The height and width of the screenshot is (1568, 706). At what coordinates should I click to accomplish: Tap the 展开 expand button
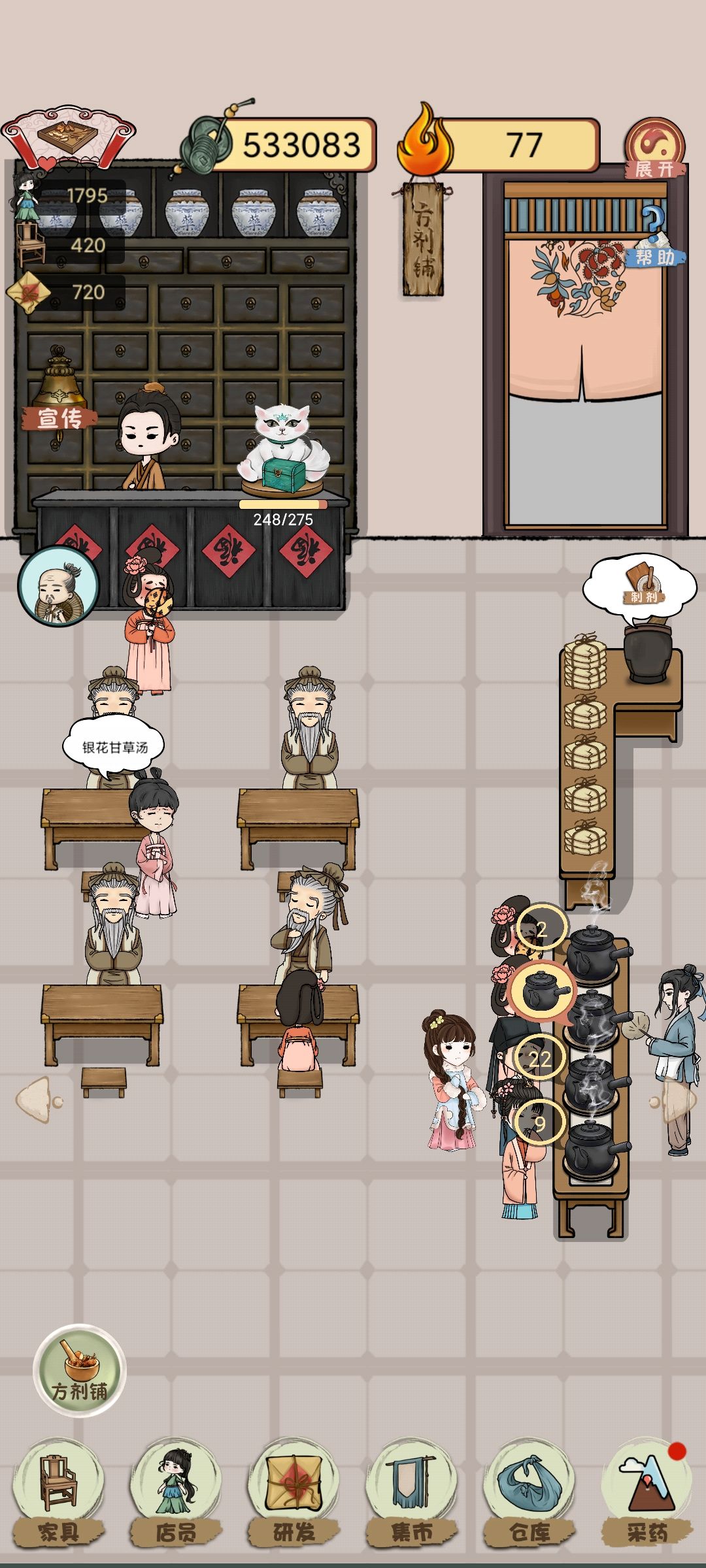tap(655, 149)
